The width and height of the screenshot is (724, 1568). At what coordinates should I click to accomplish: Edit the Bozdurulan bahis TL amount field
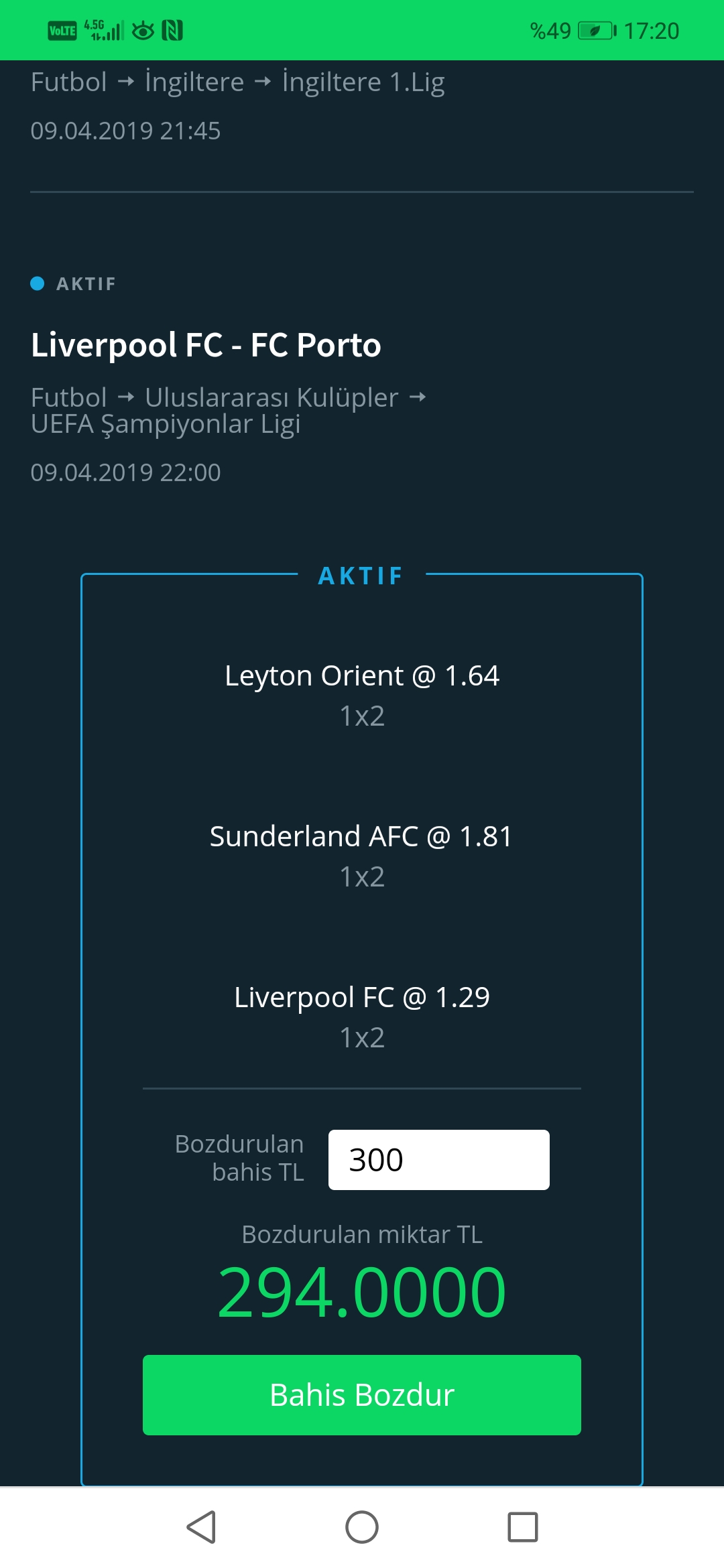point(439,1160)
